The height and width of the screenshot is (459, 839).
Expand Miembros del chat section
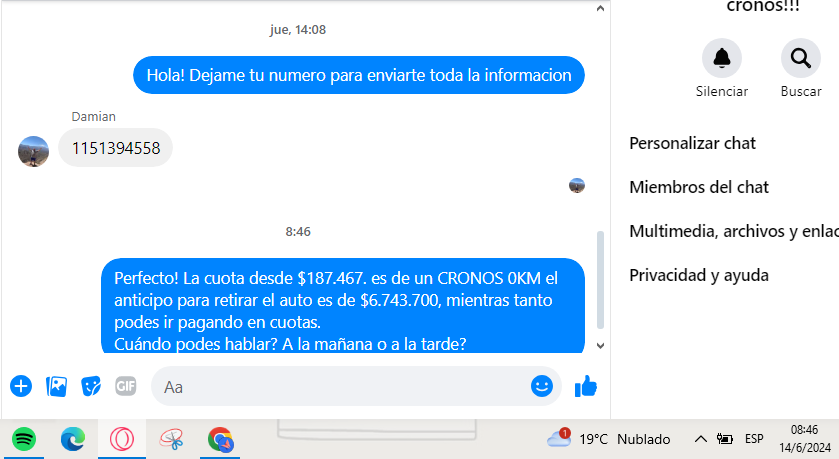coord(698,187)
